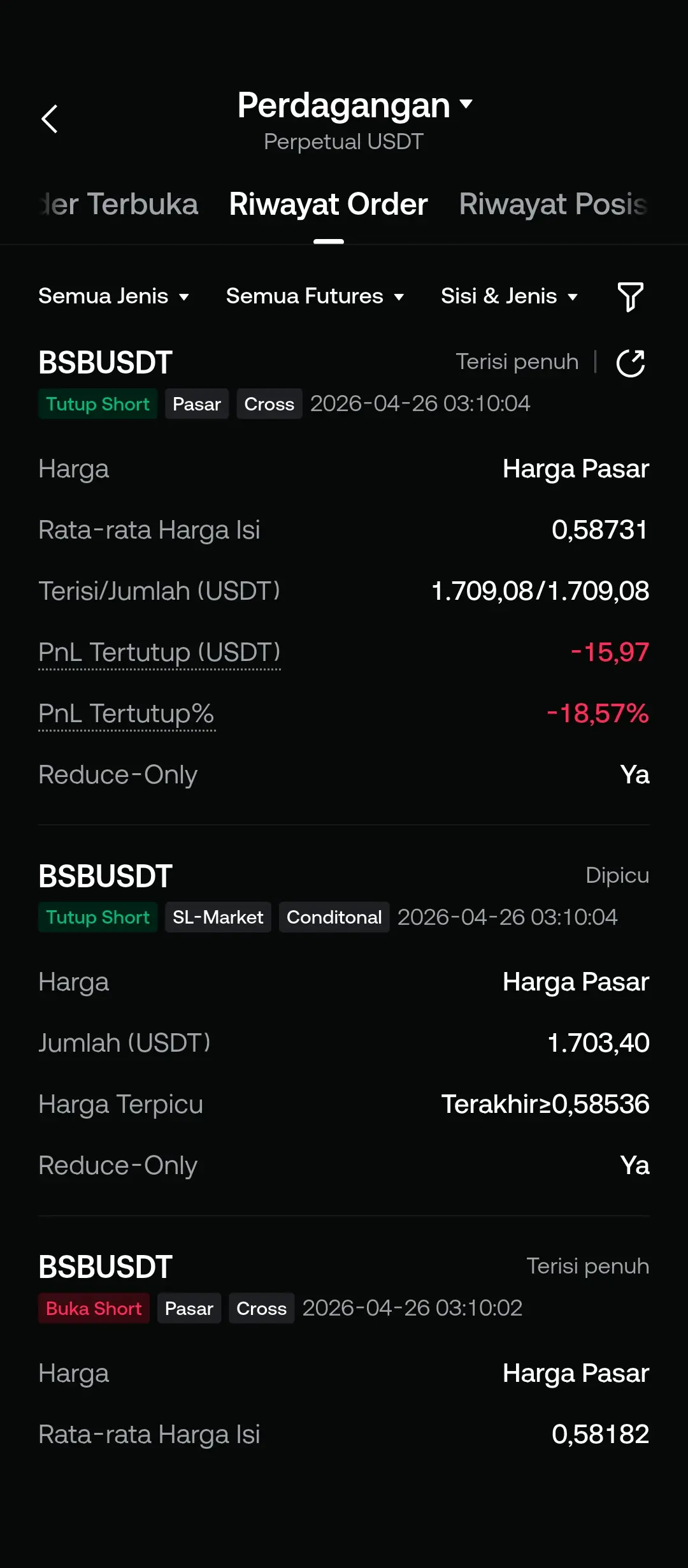This screenshot has height=1568, width=688.
Task: Switch to the Order Terbuka tab
Action: pyautogui.click(x=118, y=205)
